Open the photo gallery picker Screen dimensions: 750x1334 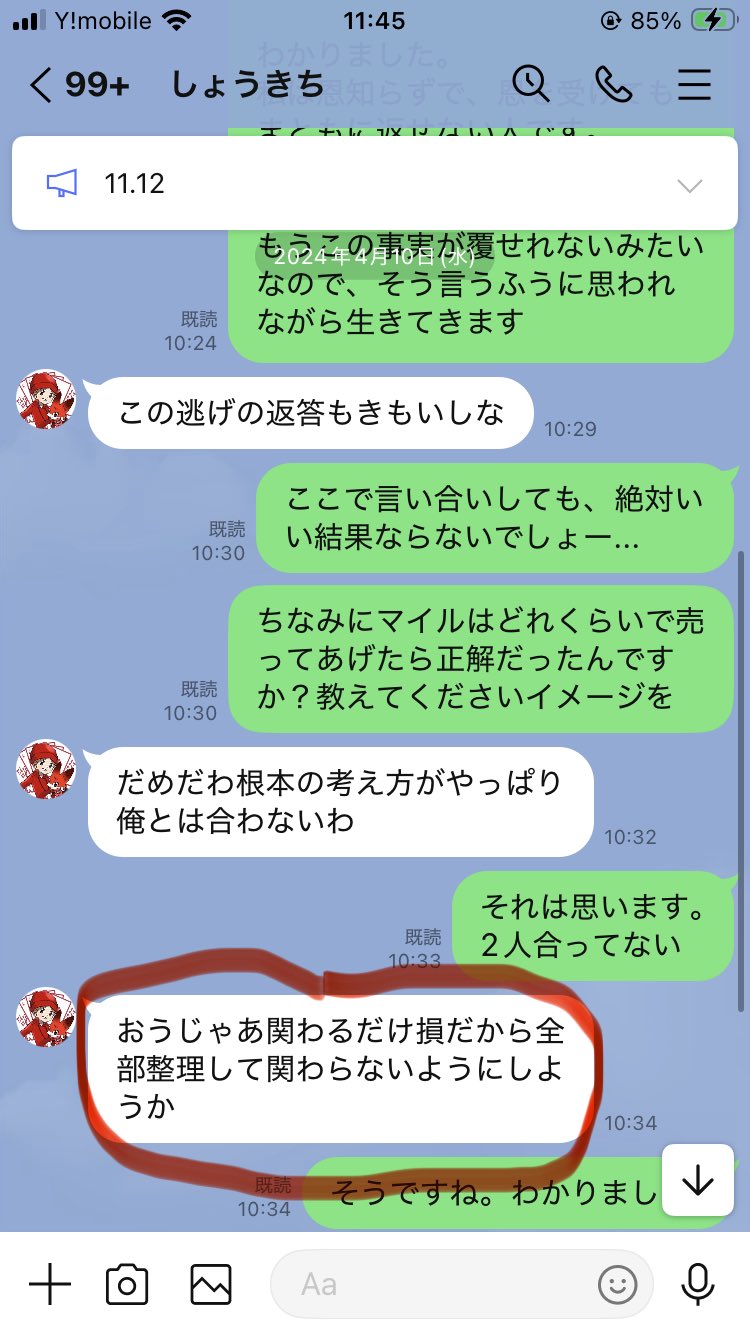pos(211,1284)
